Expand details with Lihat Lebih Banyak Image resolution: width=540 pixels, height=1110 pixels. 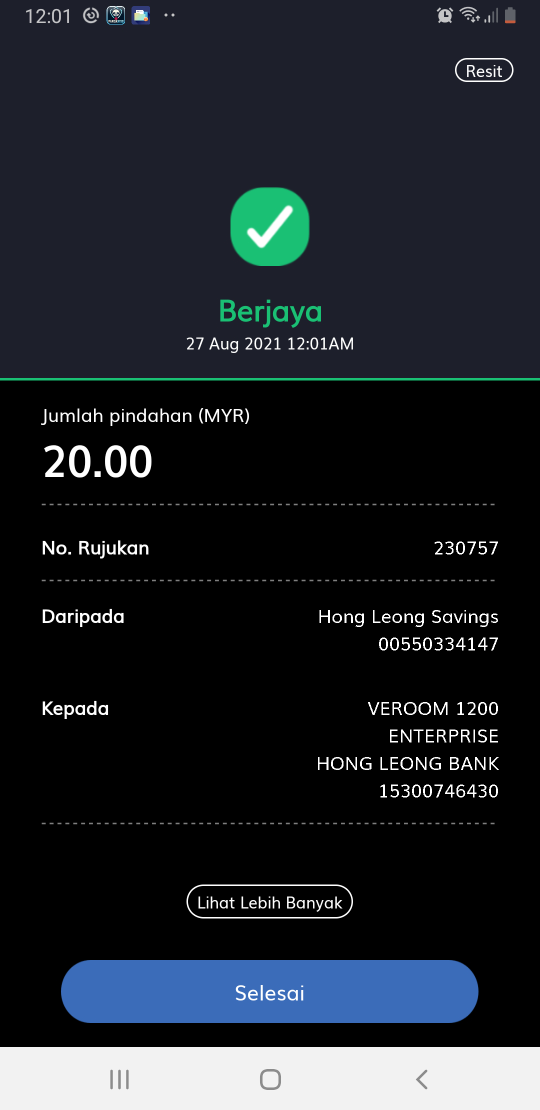(x=270, y=902)
